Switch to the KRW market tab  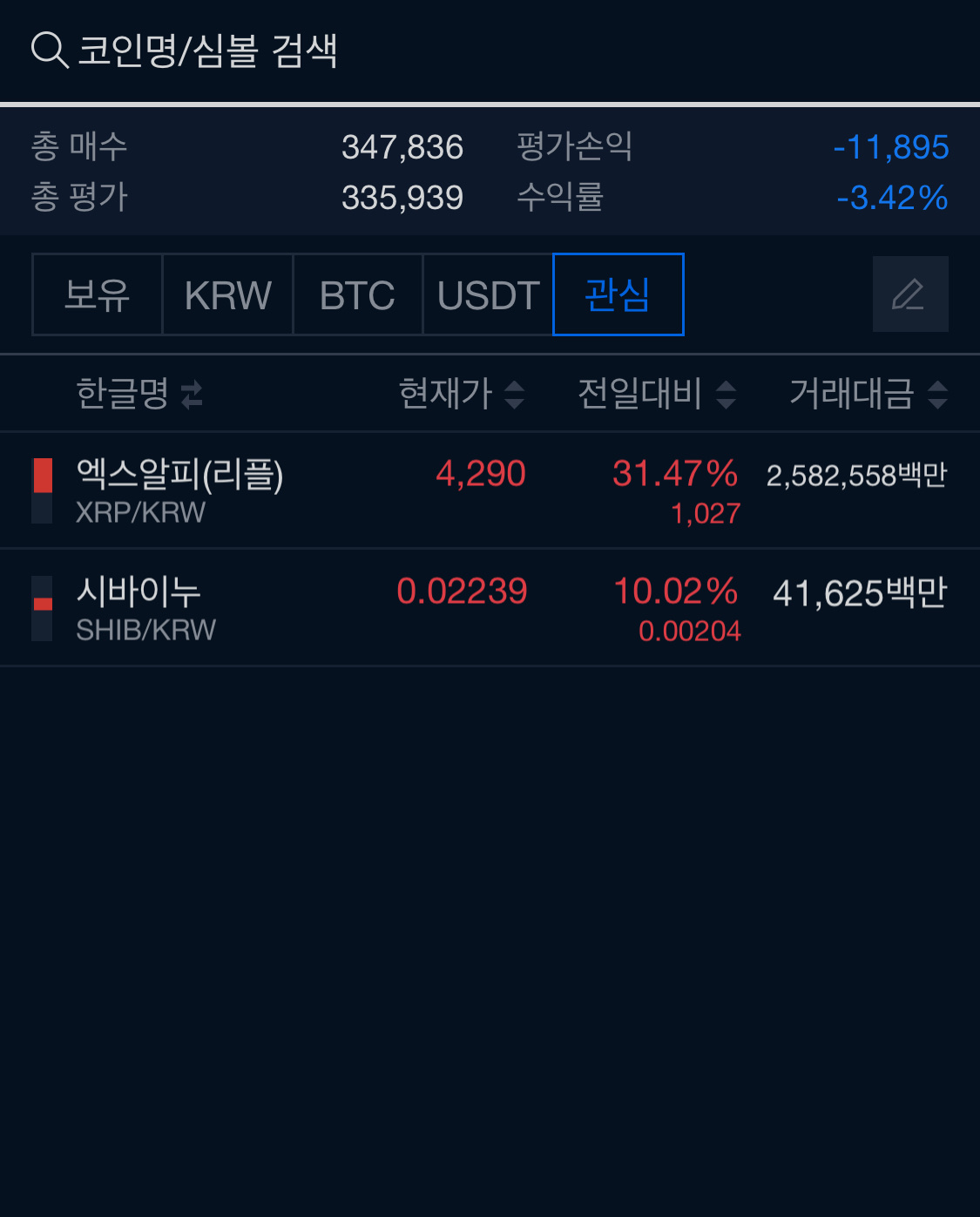click(227, 294)
